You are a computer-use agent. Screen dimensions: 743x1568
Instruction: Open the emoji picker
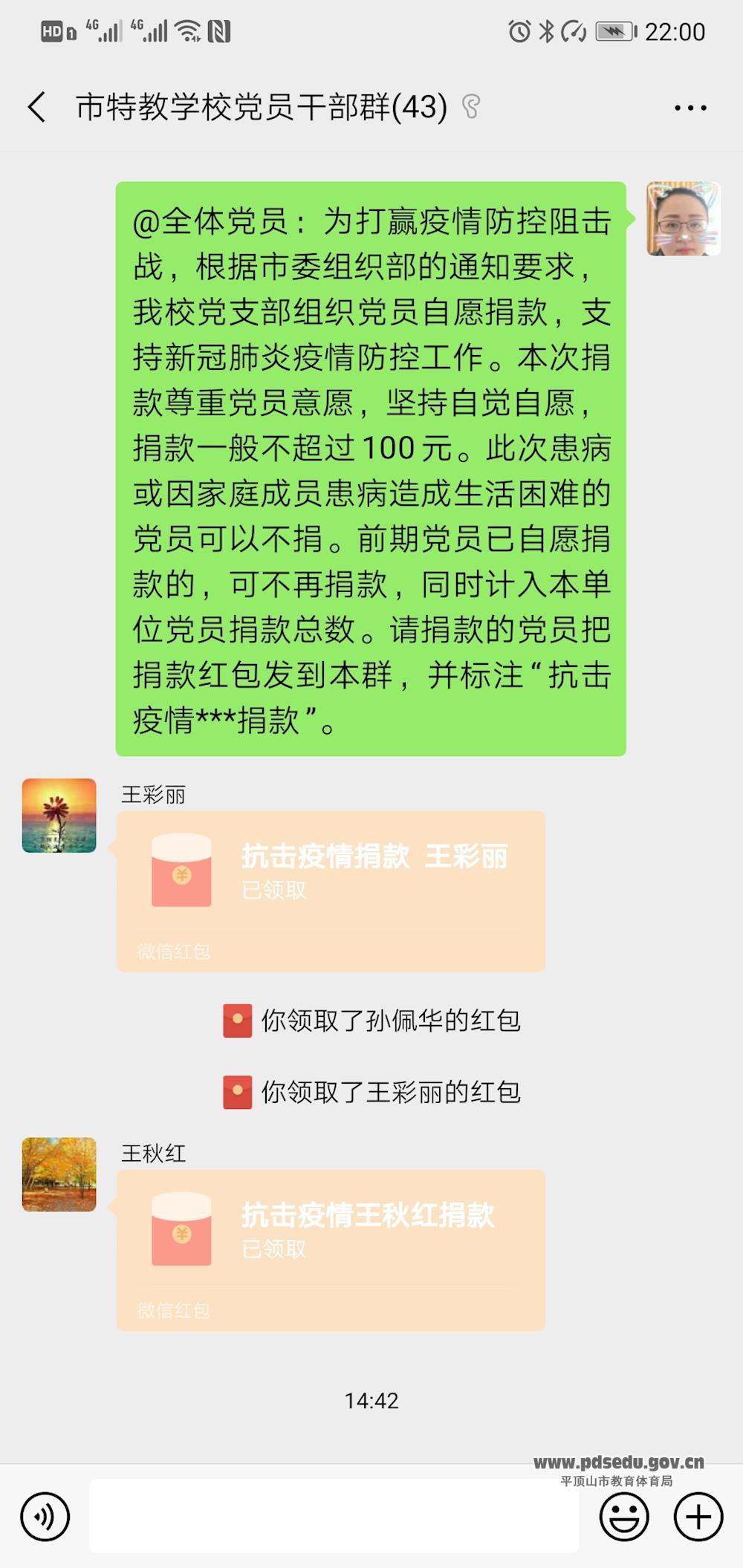(623, 1517)
